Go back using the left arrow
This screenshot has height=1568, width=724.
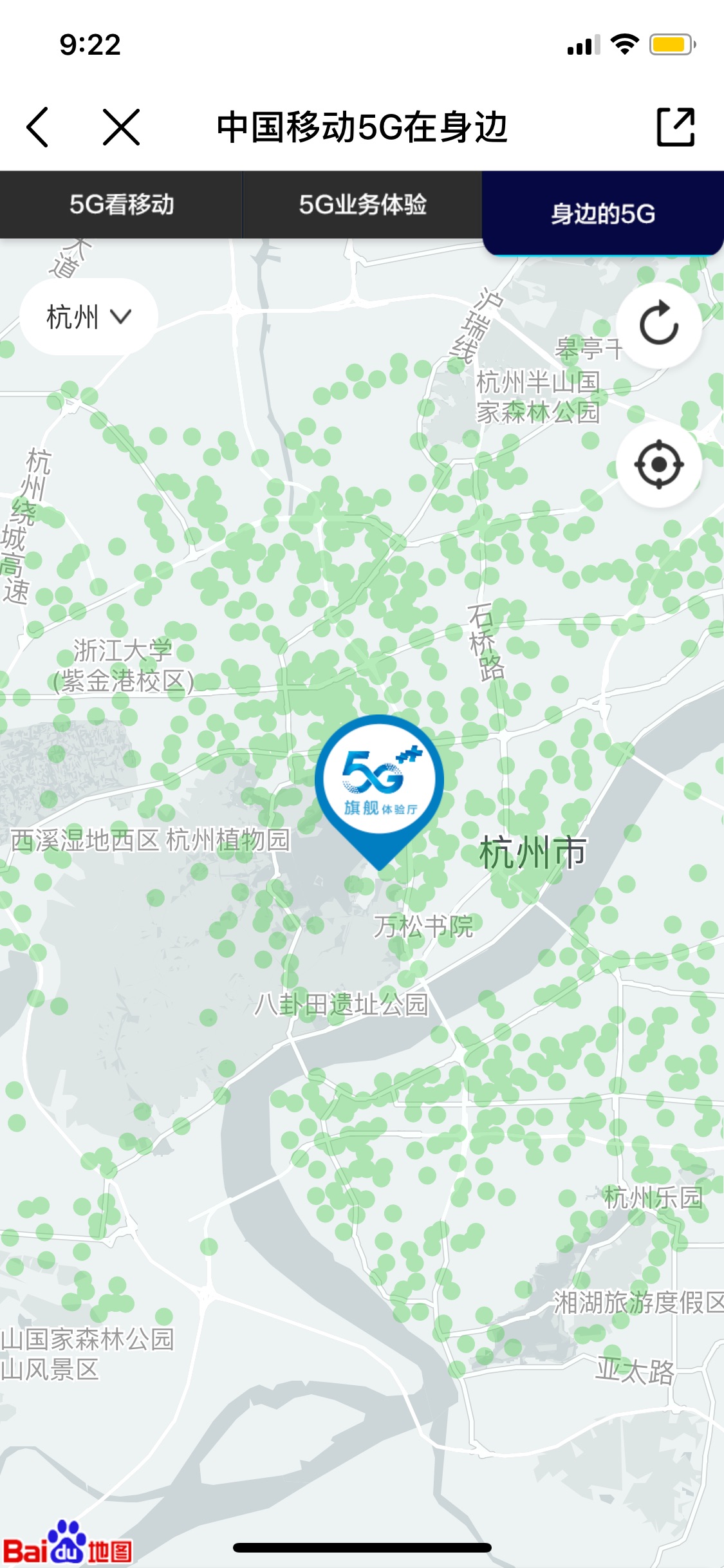(x=37, y=127)
